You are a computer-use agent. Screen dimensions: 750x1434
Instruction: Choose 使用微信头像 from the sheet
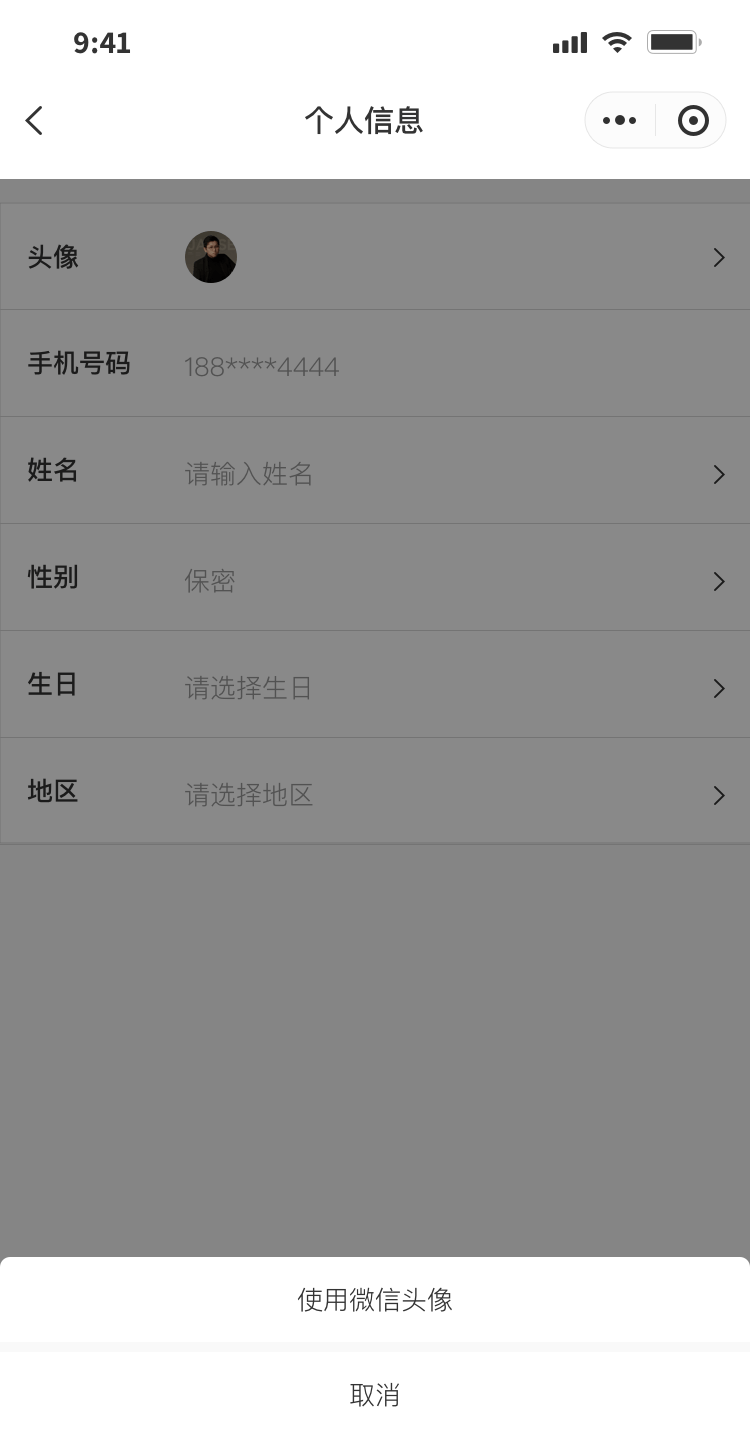(375, 1299)
